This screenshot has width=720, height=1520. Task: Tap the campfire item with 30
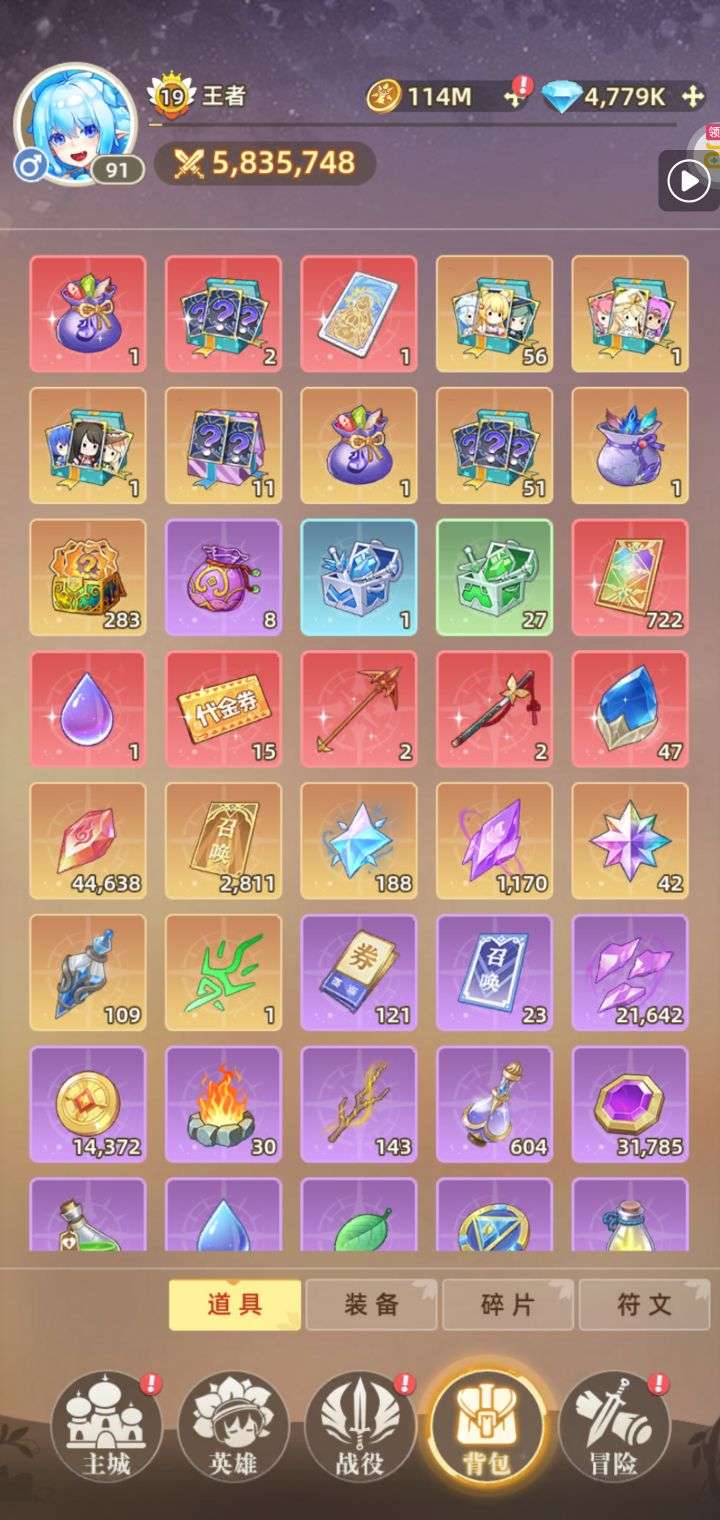tap(224, 1106)
